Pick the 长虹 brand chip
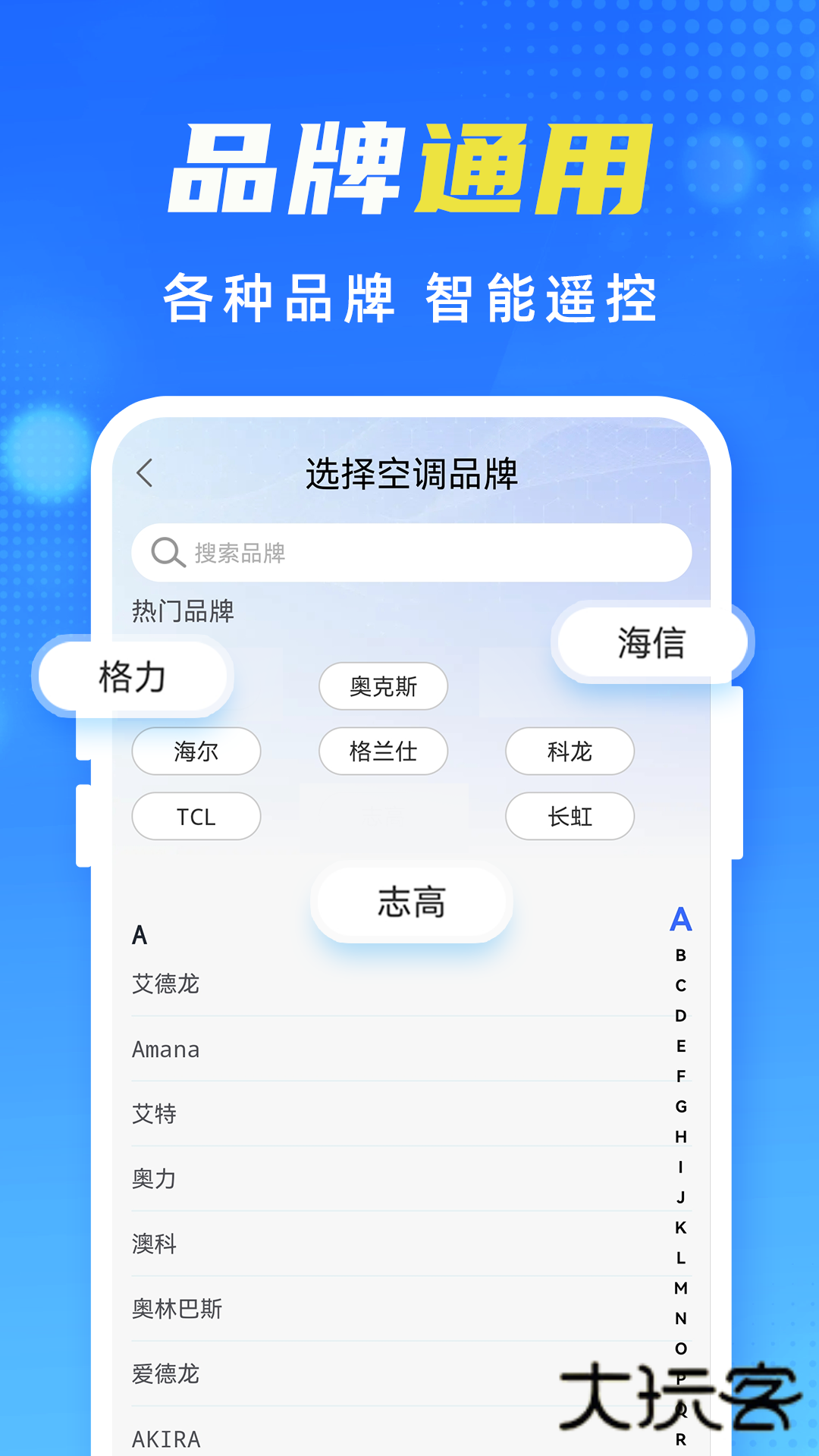The image size is (819, 1456). coord(570,817)
